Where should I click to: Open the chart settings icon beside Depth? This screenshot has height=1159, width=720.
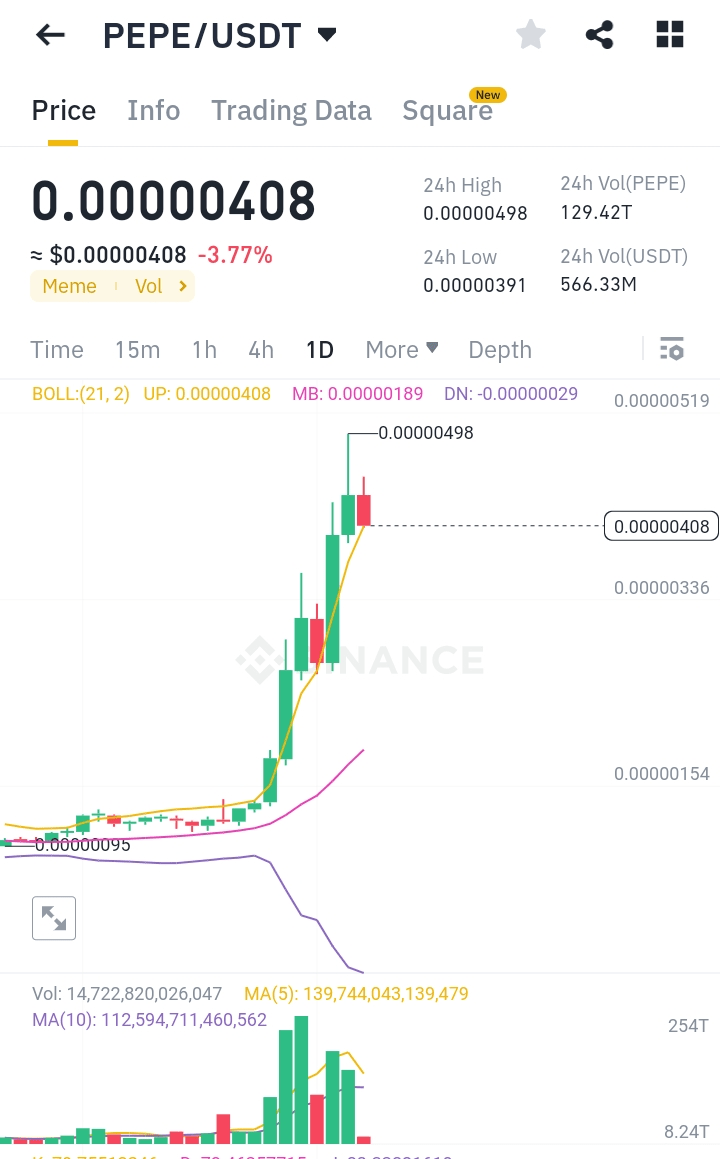click(672, 349)
